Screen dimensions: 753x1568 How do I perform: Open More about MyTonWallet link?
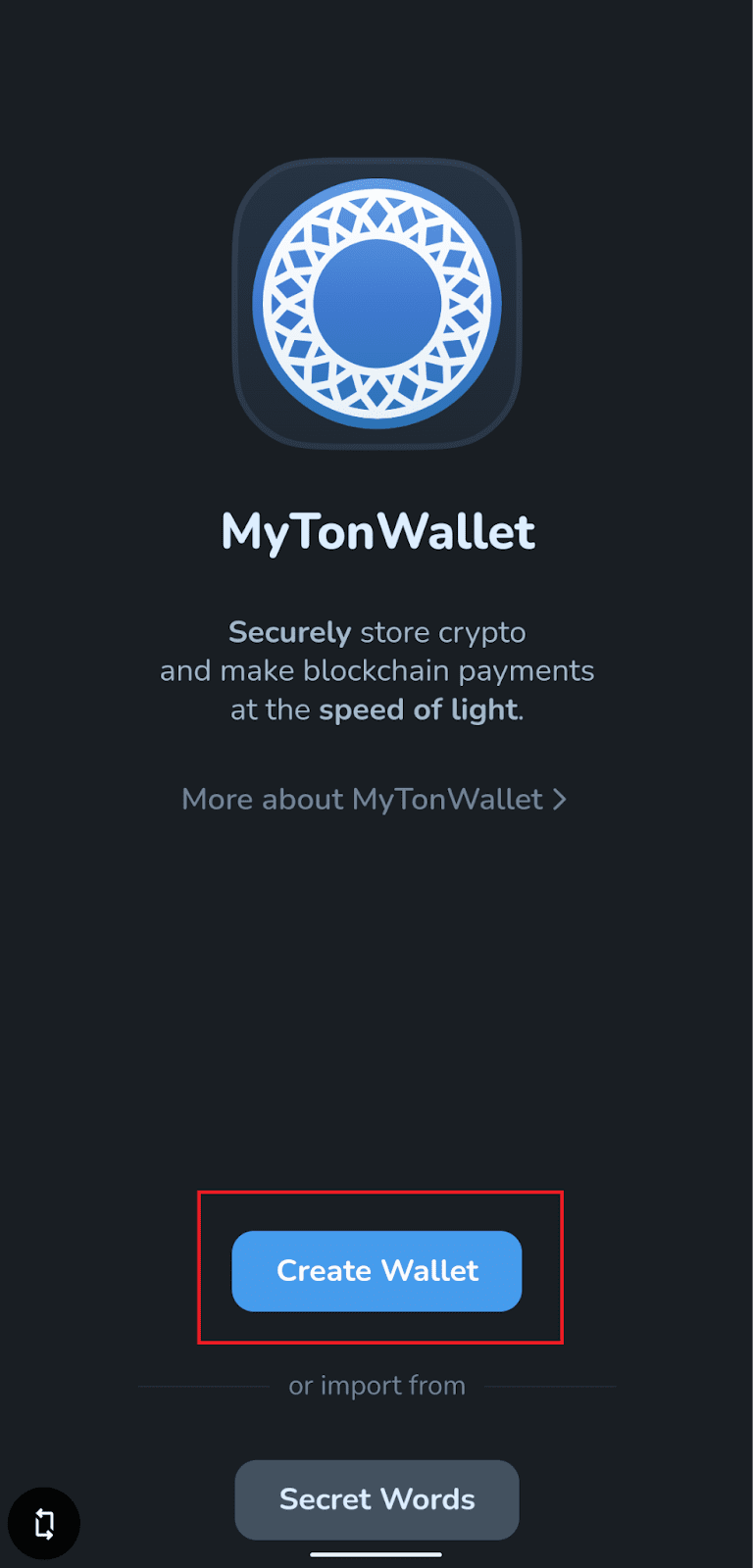click(374, 799)
